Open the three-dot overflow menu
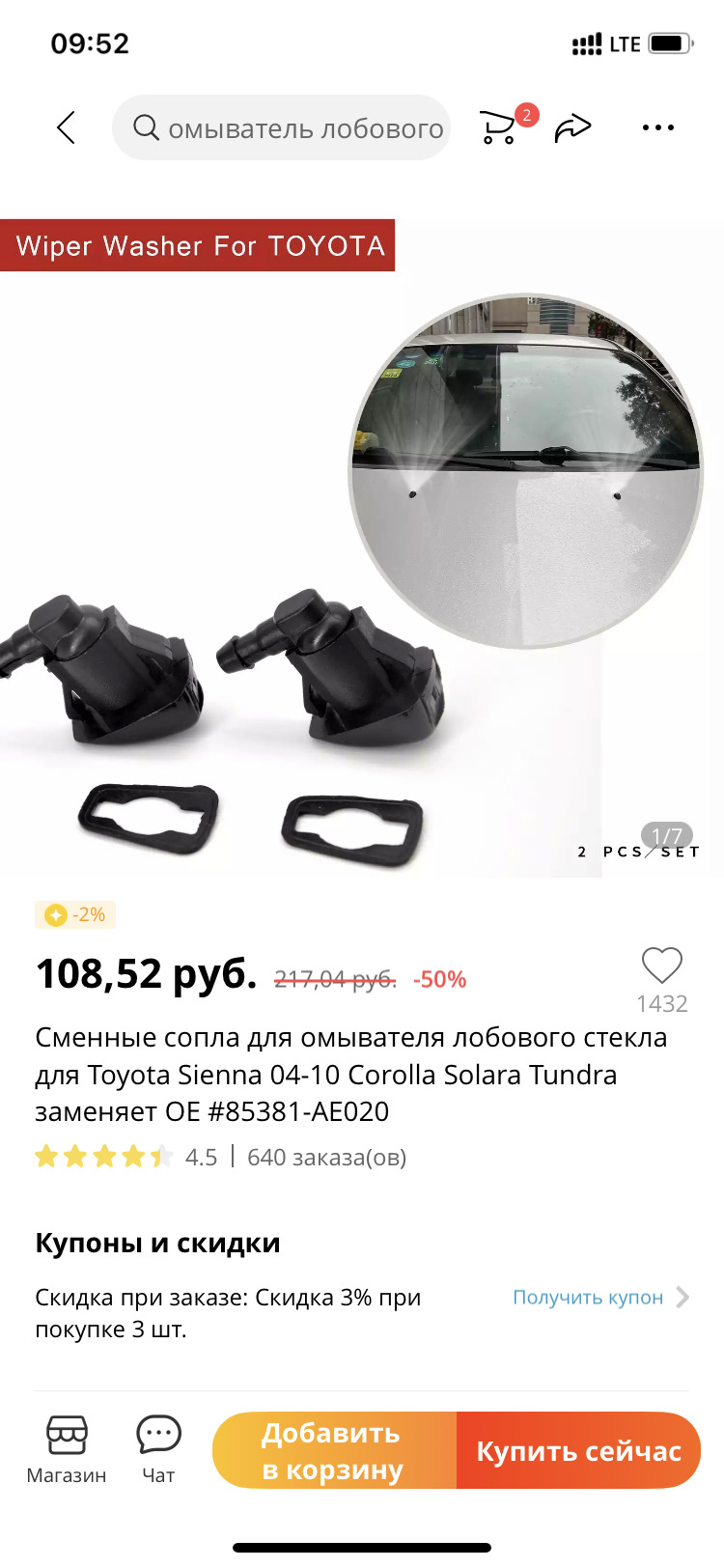 (657, 126)
